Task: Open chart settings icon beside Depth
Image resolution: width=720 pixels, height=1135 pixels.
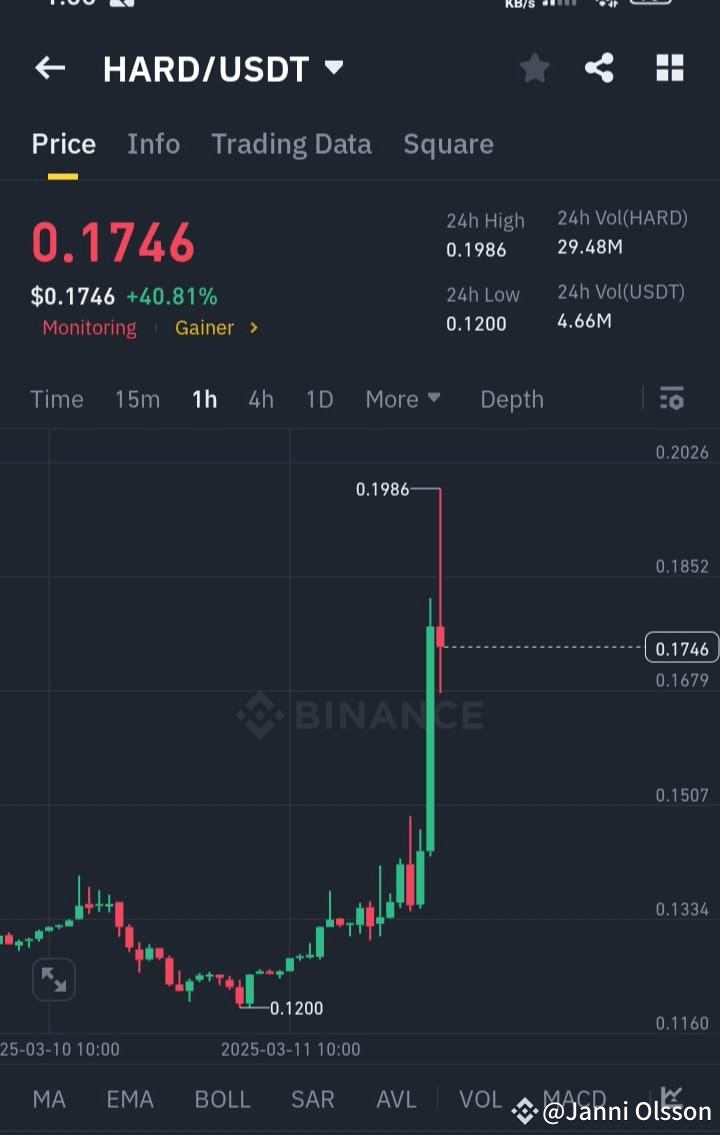Action: (x=671, y=399)
